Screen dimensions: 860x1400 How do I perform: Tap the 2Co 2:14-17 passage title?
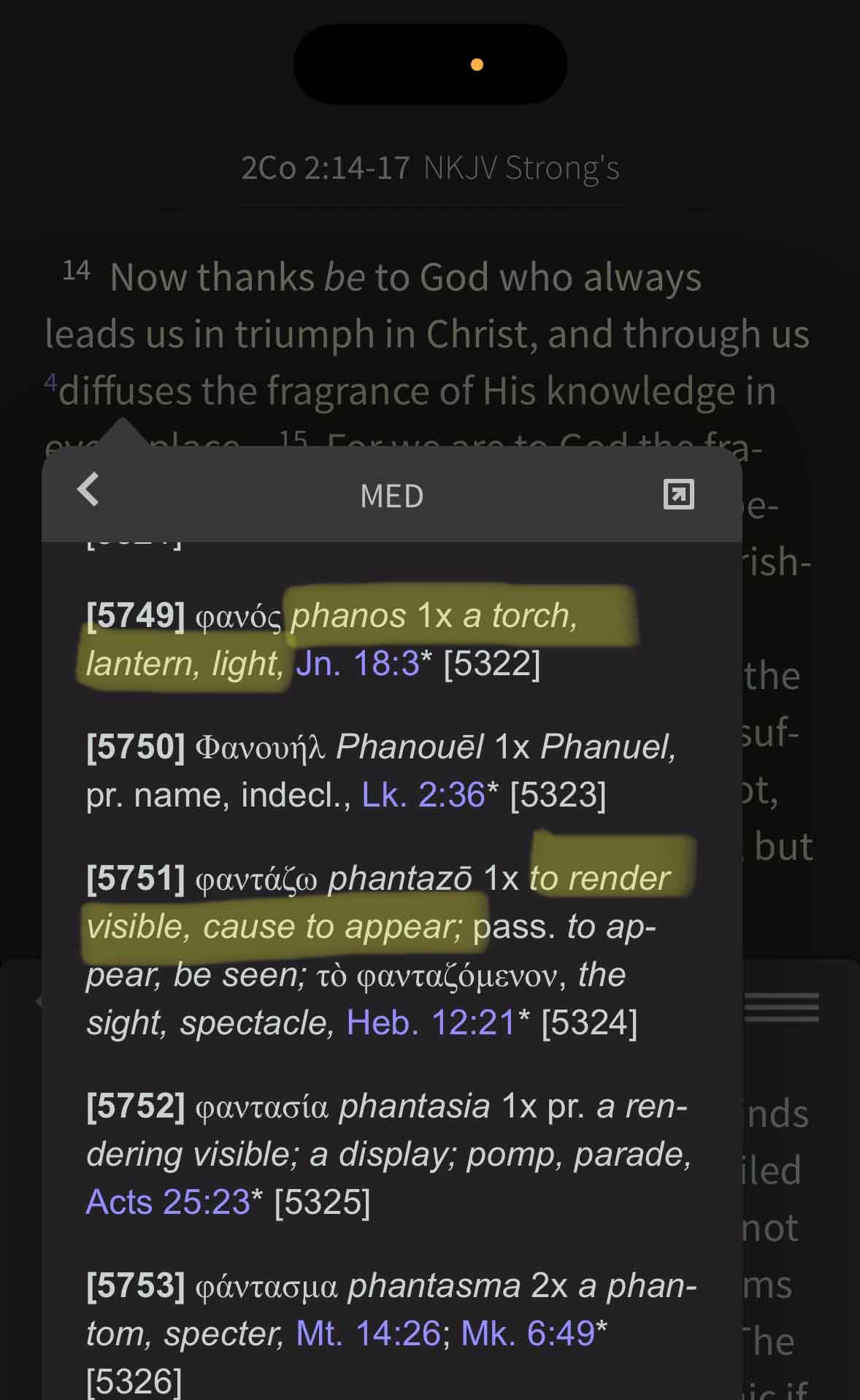click(x=326, y=169)
